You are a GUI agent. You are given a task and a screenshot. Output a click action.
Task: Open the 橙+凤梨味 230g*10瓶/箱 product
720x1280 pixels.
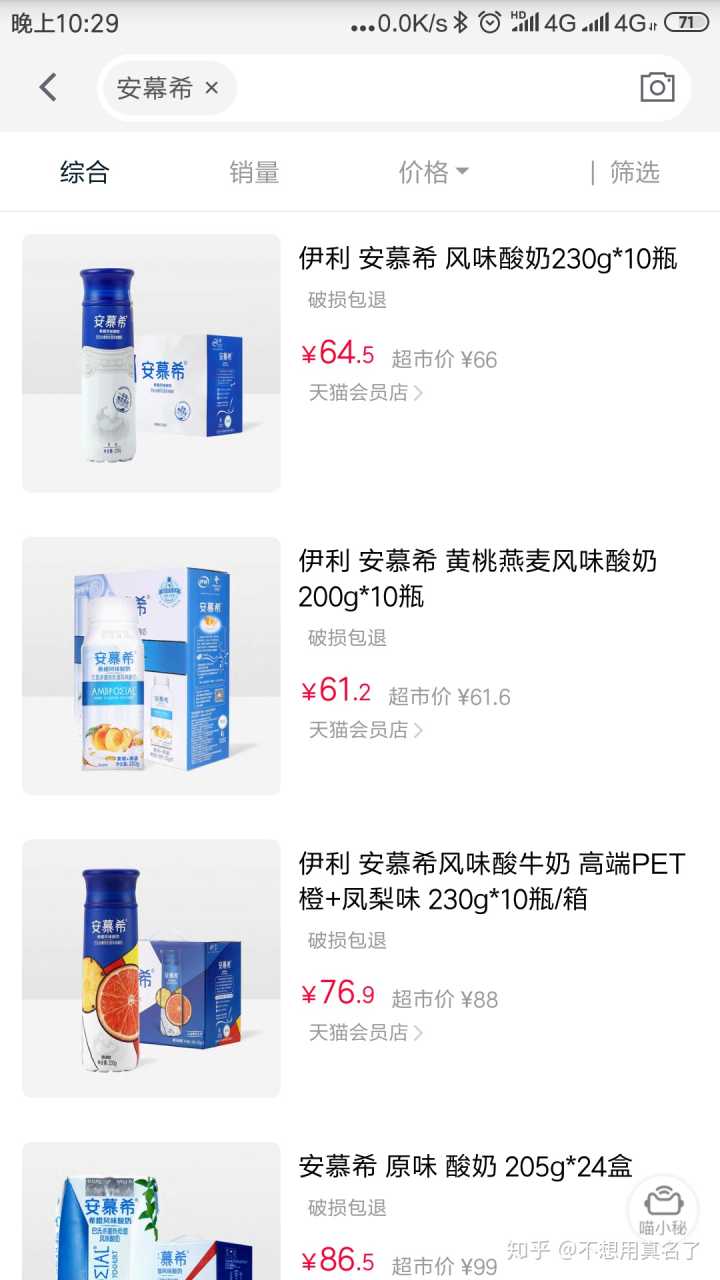pyautogui.click(x=492, y=880)
